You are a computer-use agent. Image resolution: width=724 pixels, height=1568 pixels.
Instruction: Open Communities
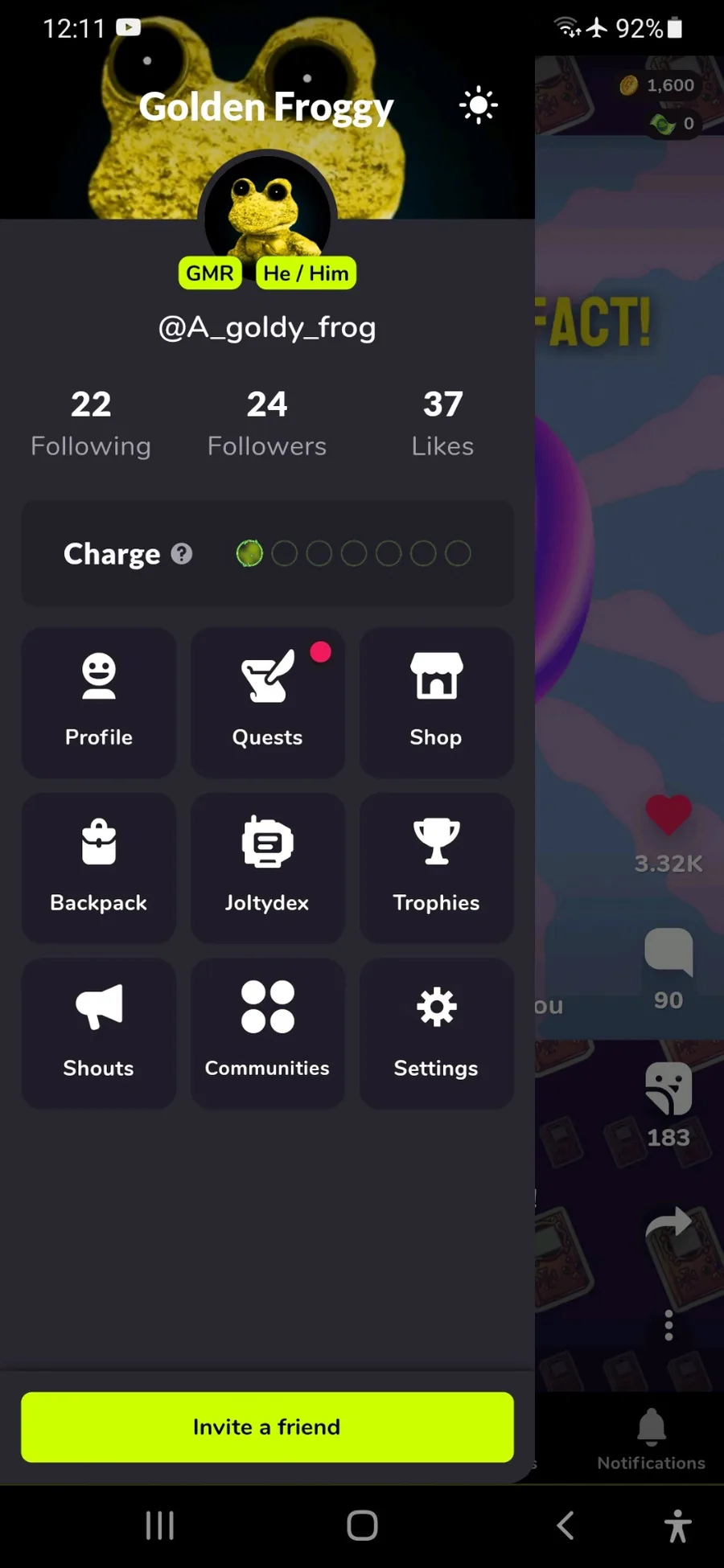268,1033
